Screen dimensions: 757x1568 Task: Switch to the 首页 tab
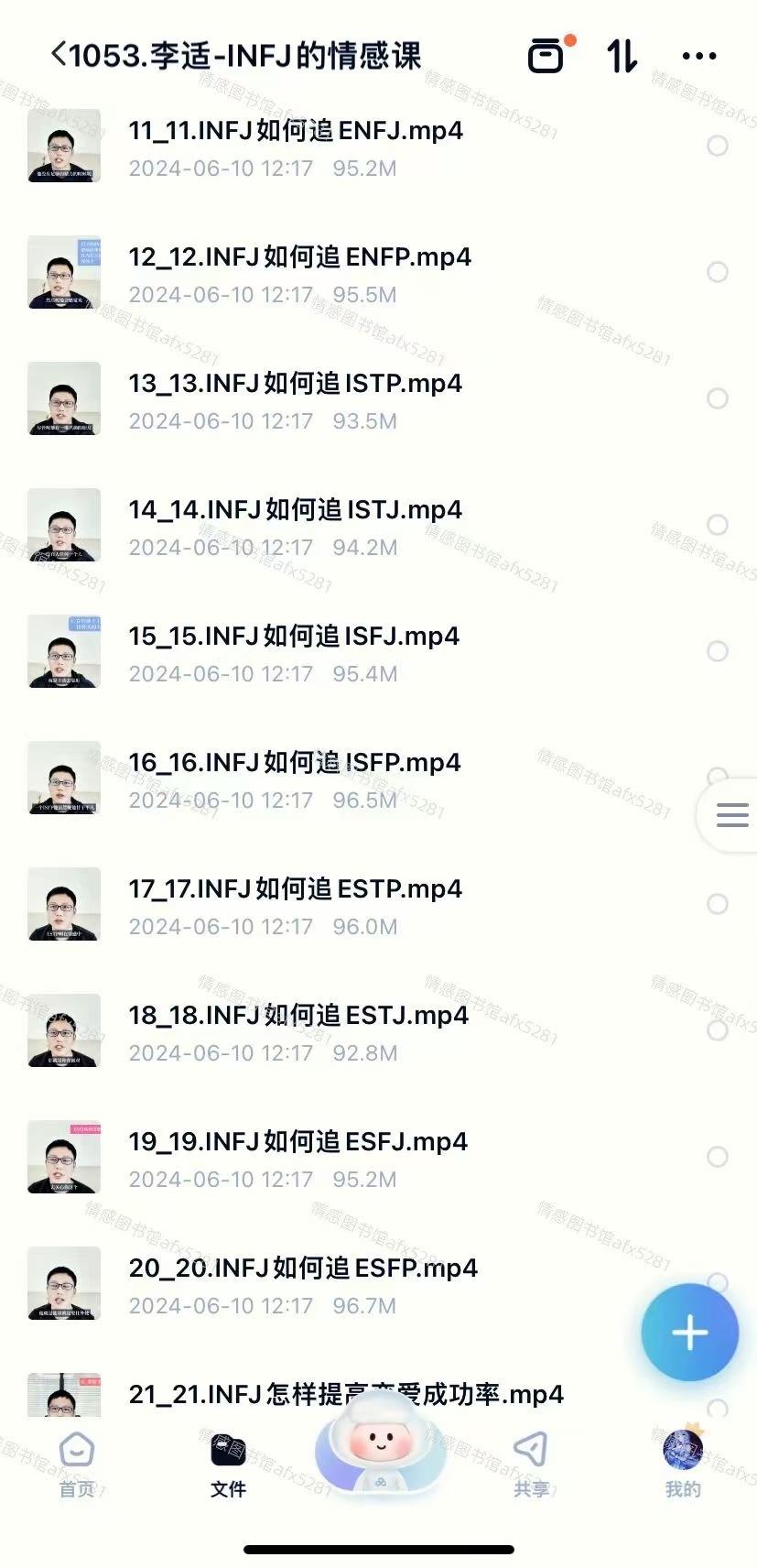tap(77, 1465)
